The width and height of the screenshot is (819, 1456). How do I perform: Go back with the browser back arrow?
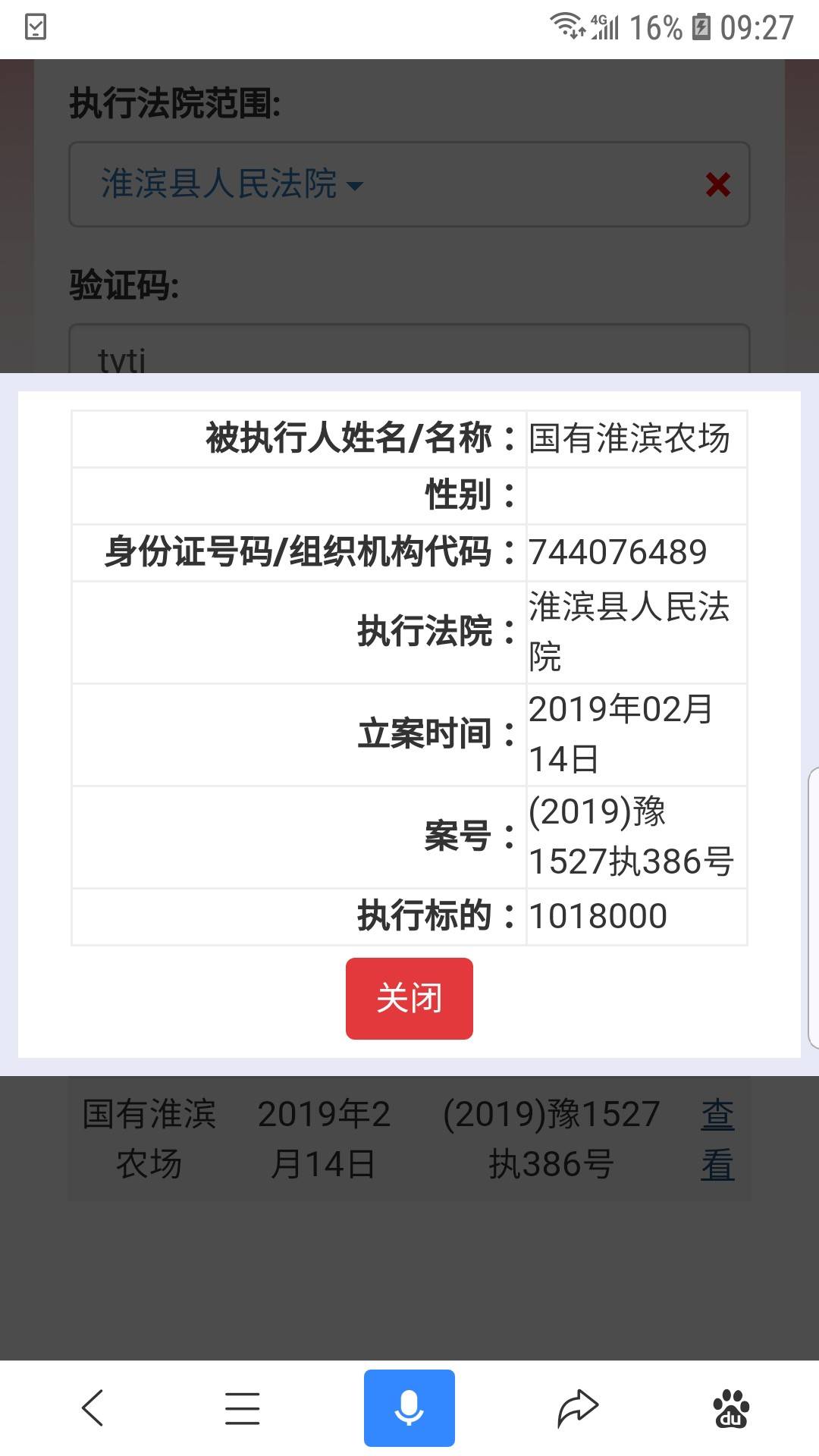coord(93,1408)
